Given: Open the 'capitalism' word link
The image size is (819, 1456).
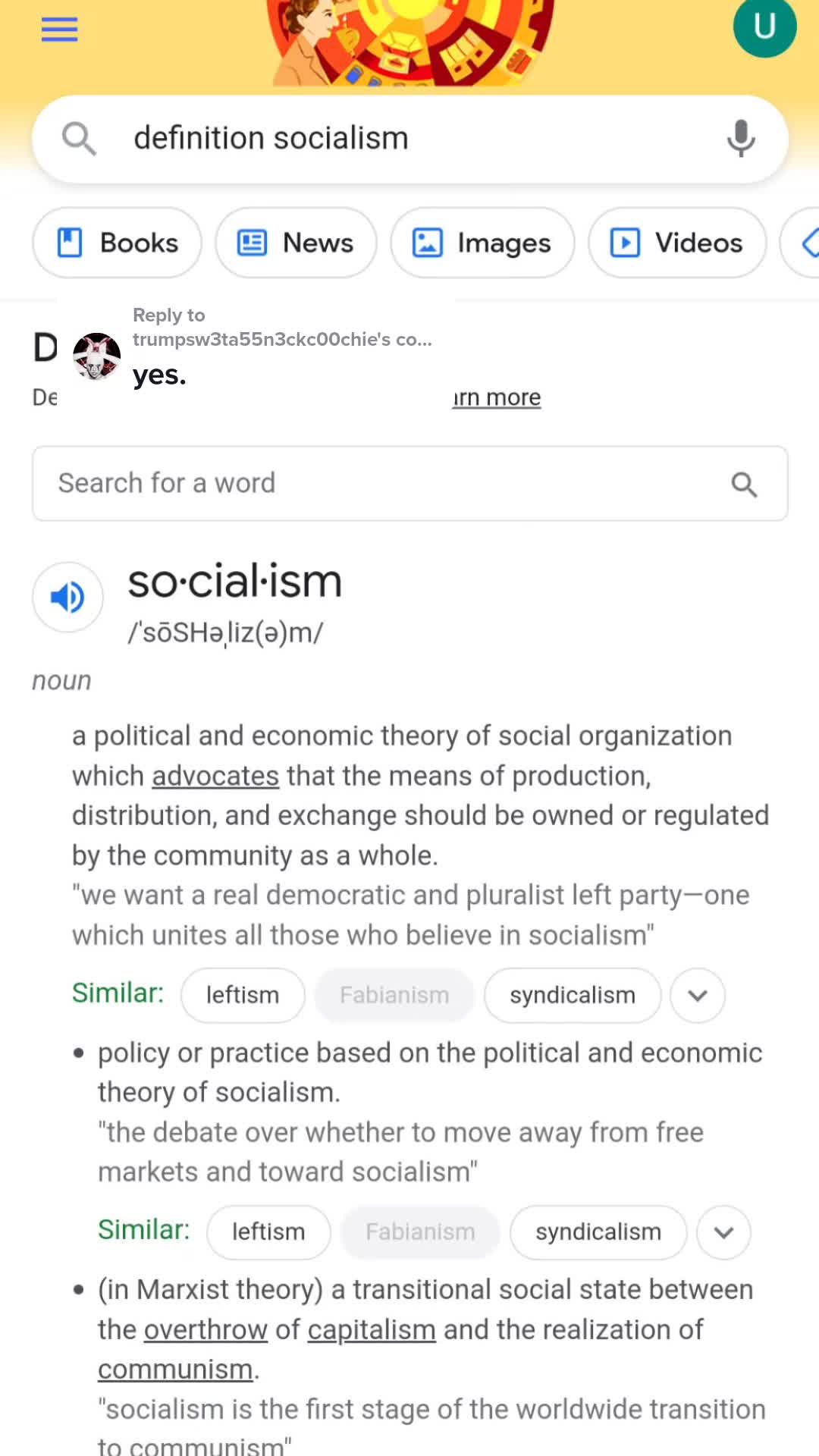Looking at the screenshot, I should click(372, 1329).
